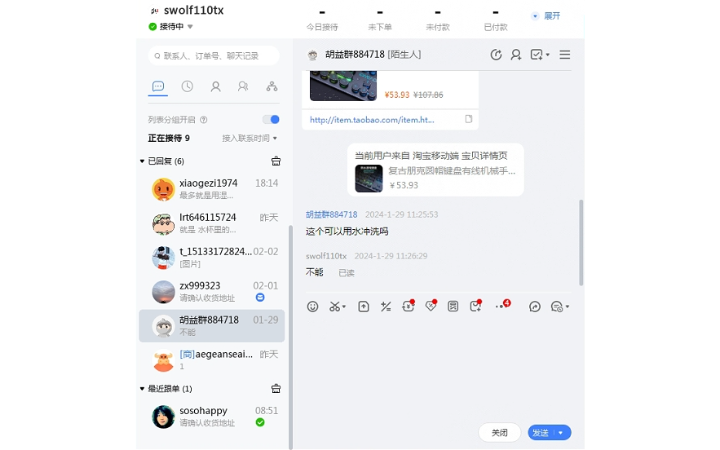Open the chat with xiaogezi1974
The image size is (720, 450).
tap(210, 189)
